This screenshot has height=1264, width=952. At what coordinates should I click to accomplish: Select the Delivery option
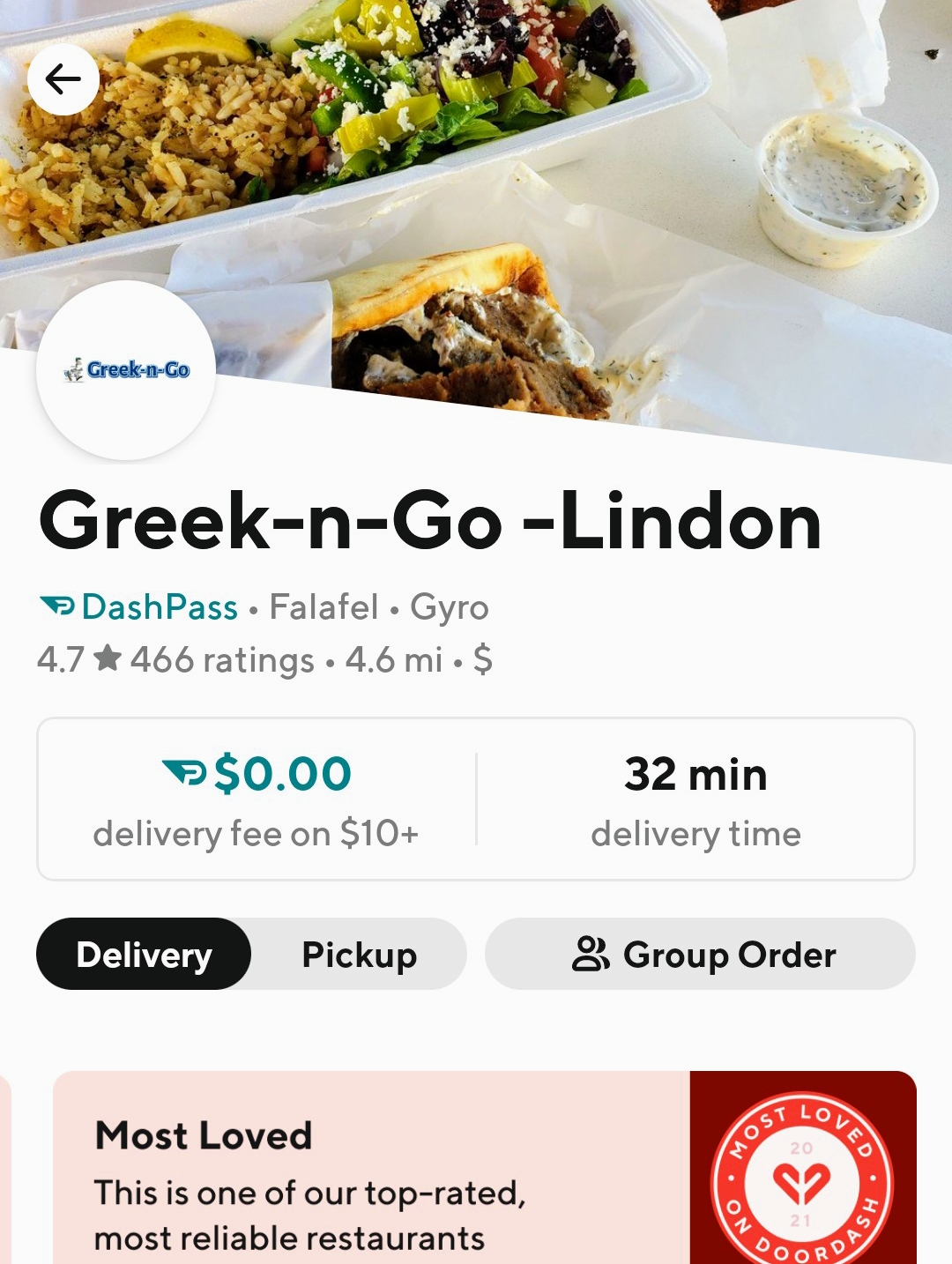[x=144, y=955]
